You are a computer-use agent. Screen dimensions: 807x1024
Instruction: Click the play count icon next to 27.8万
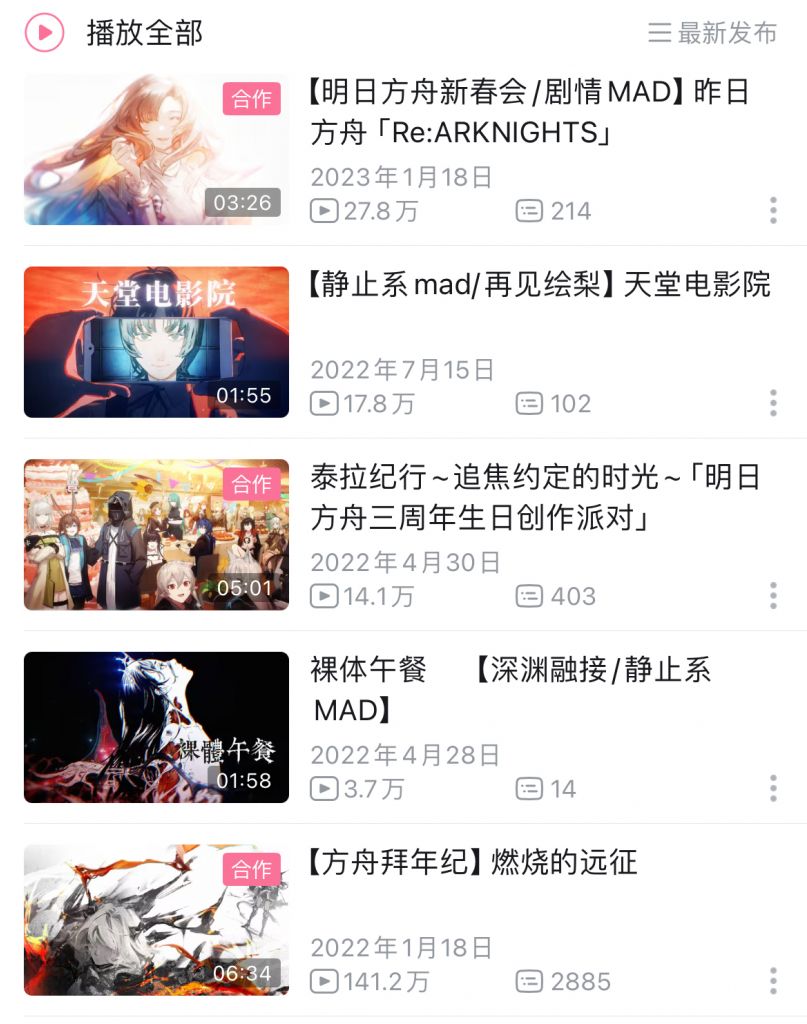click(322, 211)
